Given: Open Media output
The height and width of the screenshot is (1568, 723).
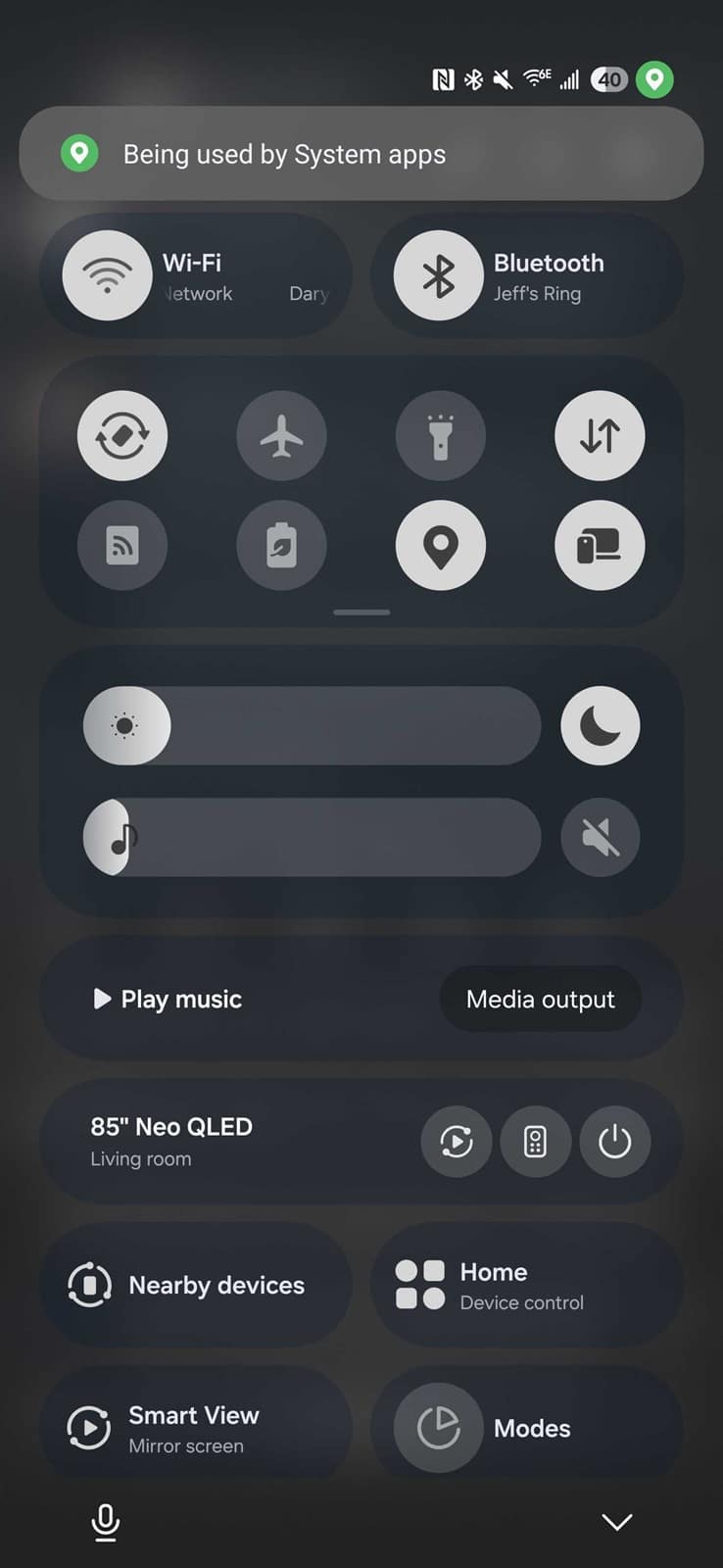Looking at the screenshot, I should 541,1000.
